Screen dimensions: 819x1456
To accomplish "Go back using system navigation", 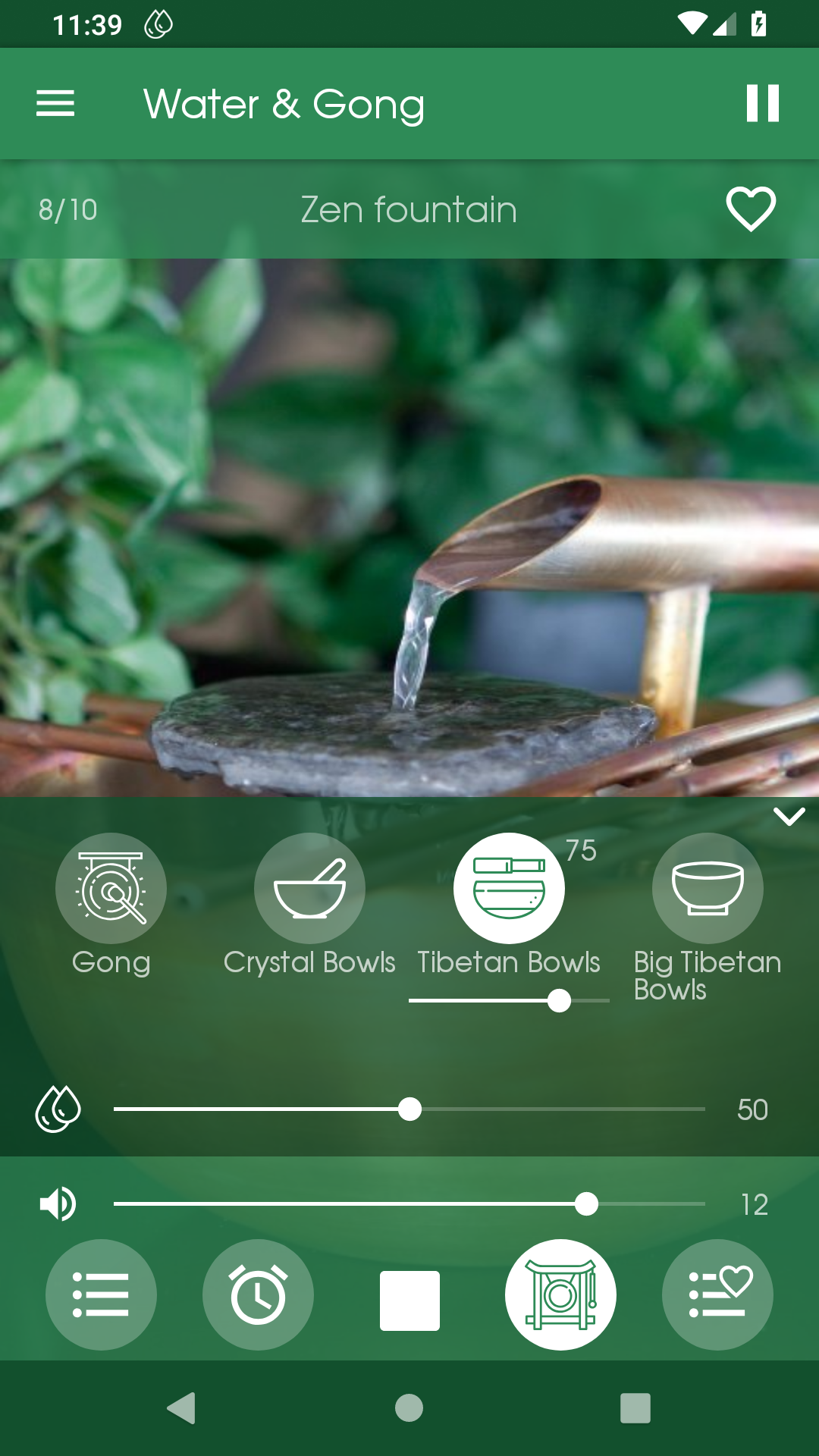I will [x=181, y=1408].
